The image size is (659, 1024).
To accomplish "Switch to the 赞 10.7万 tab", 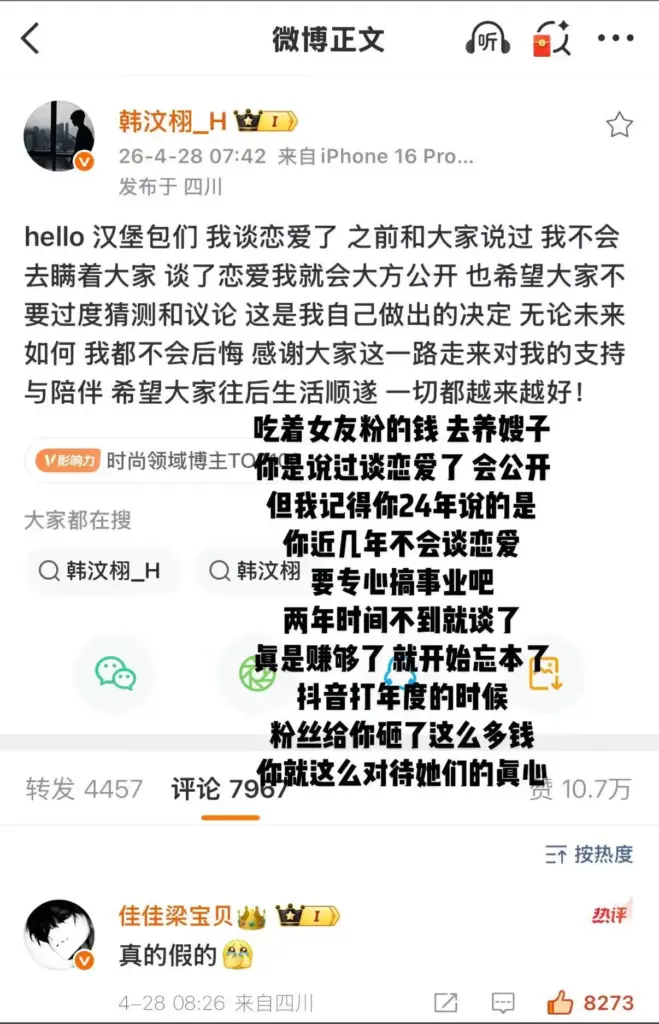I will (x=580, y=789).
